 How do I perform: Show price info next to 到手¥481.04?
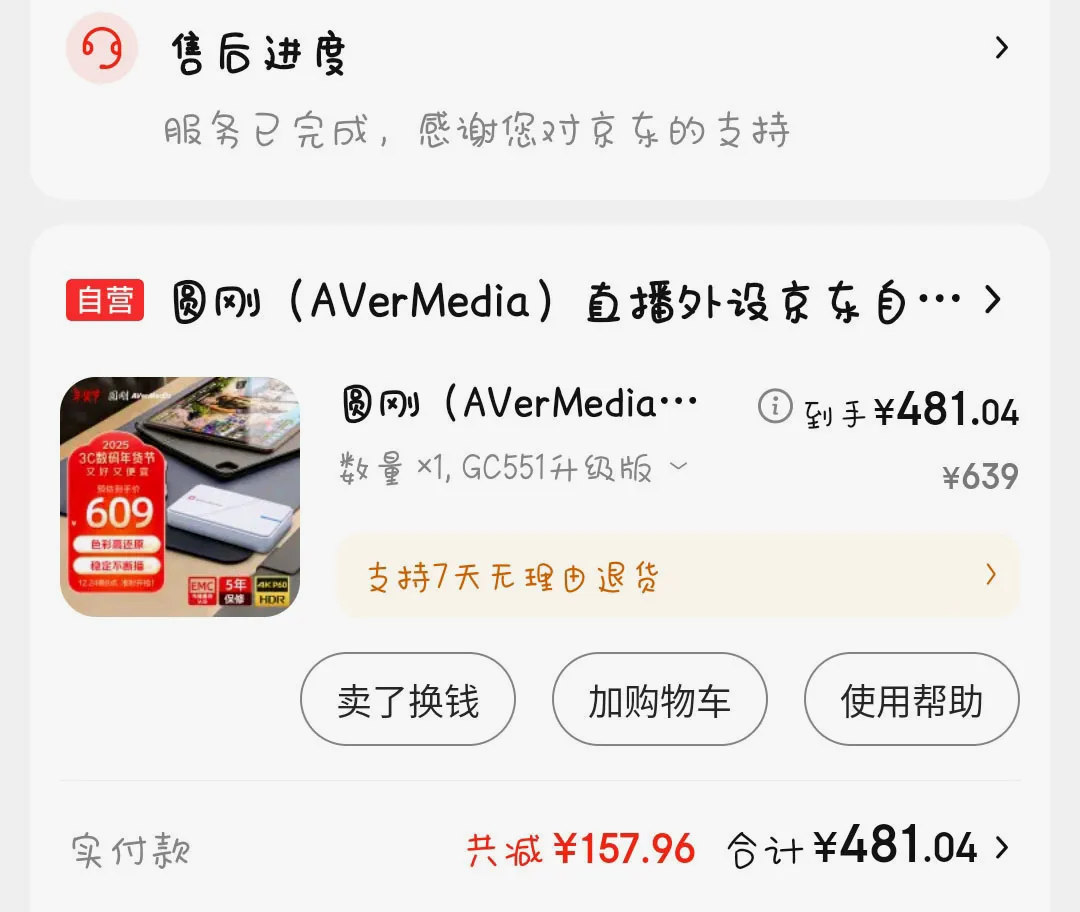[774, 407]
